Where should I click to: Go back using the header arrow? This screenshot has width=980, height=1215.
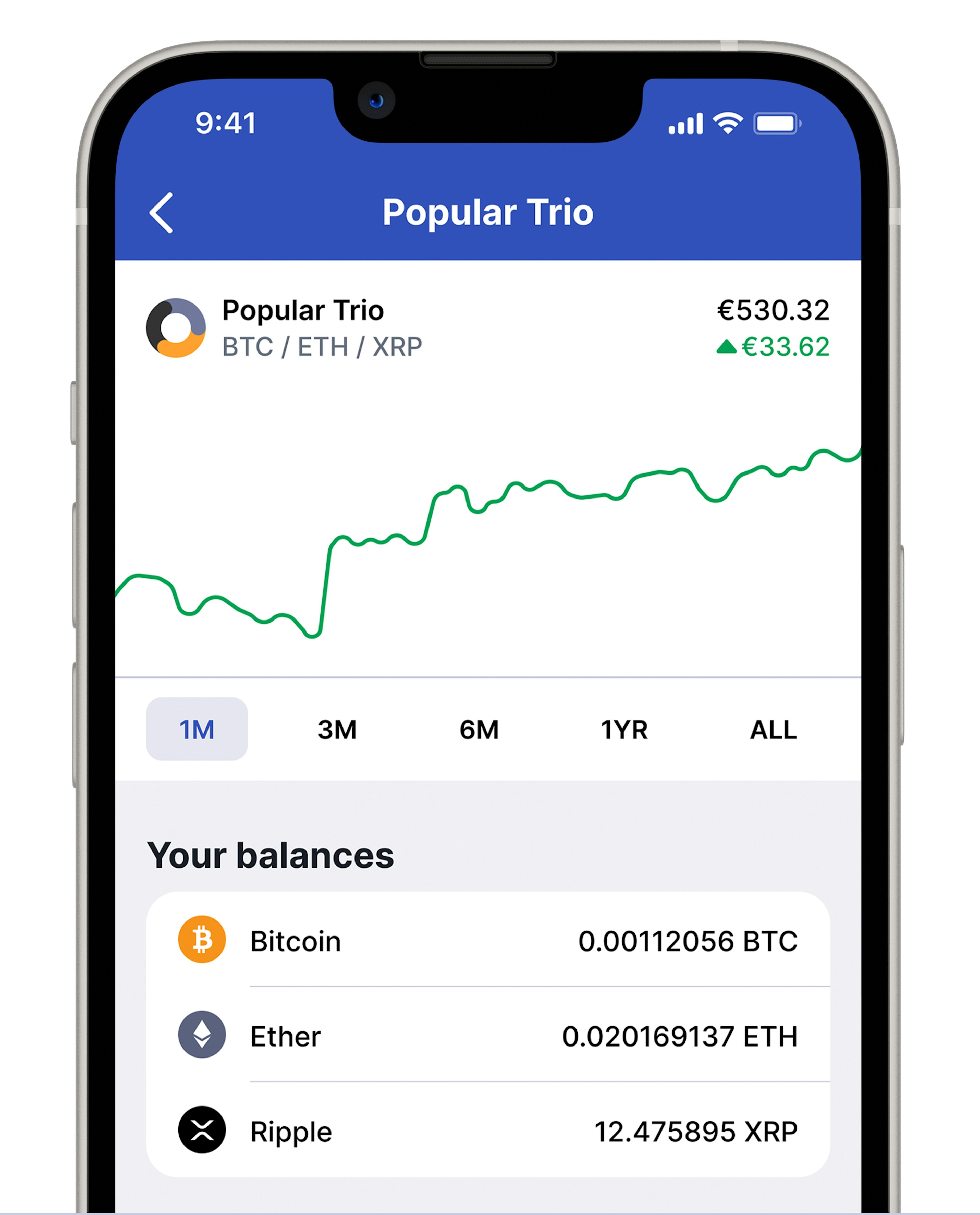162,213
